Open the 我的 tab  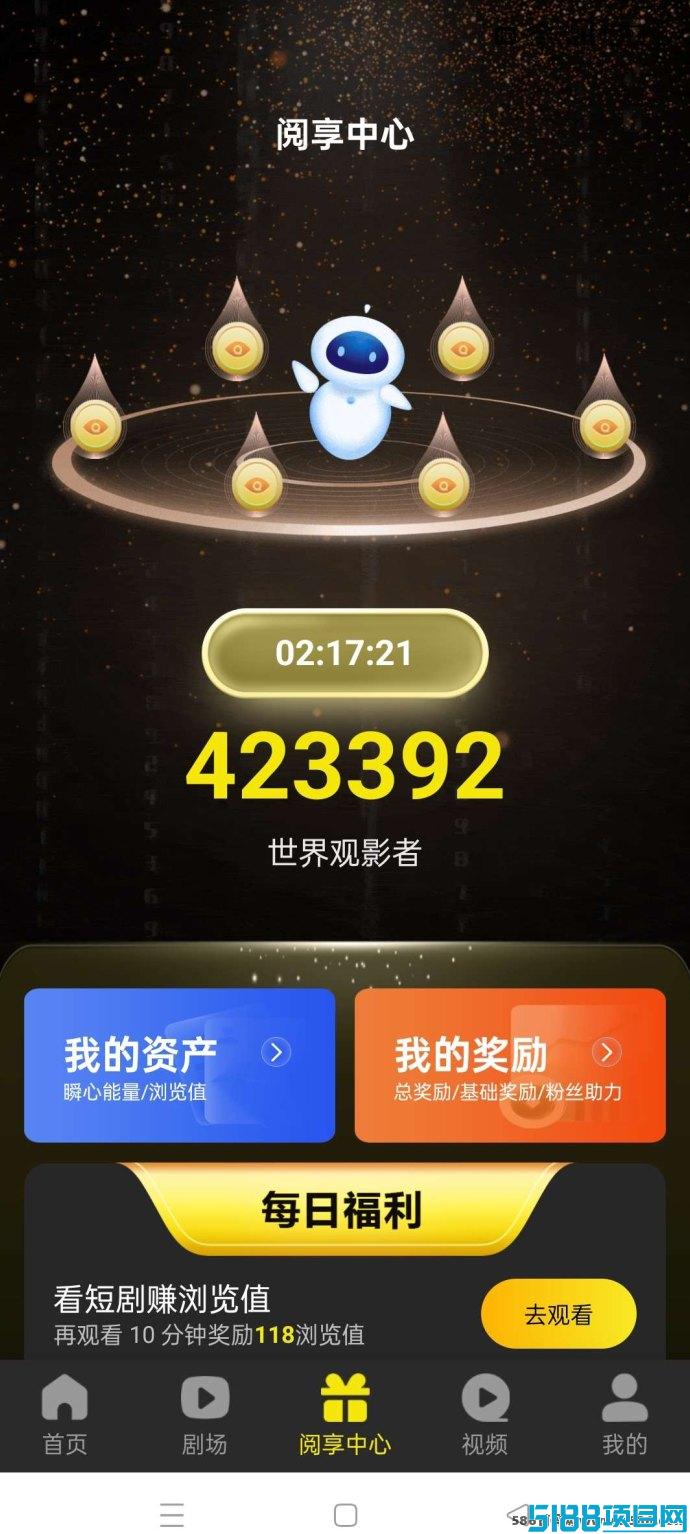pos(625,1415)
